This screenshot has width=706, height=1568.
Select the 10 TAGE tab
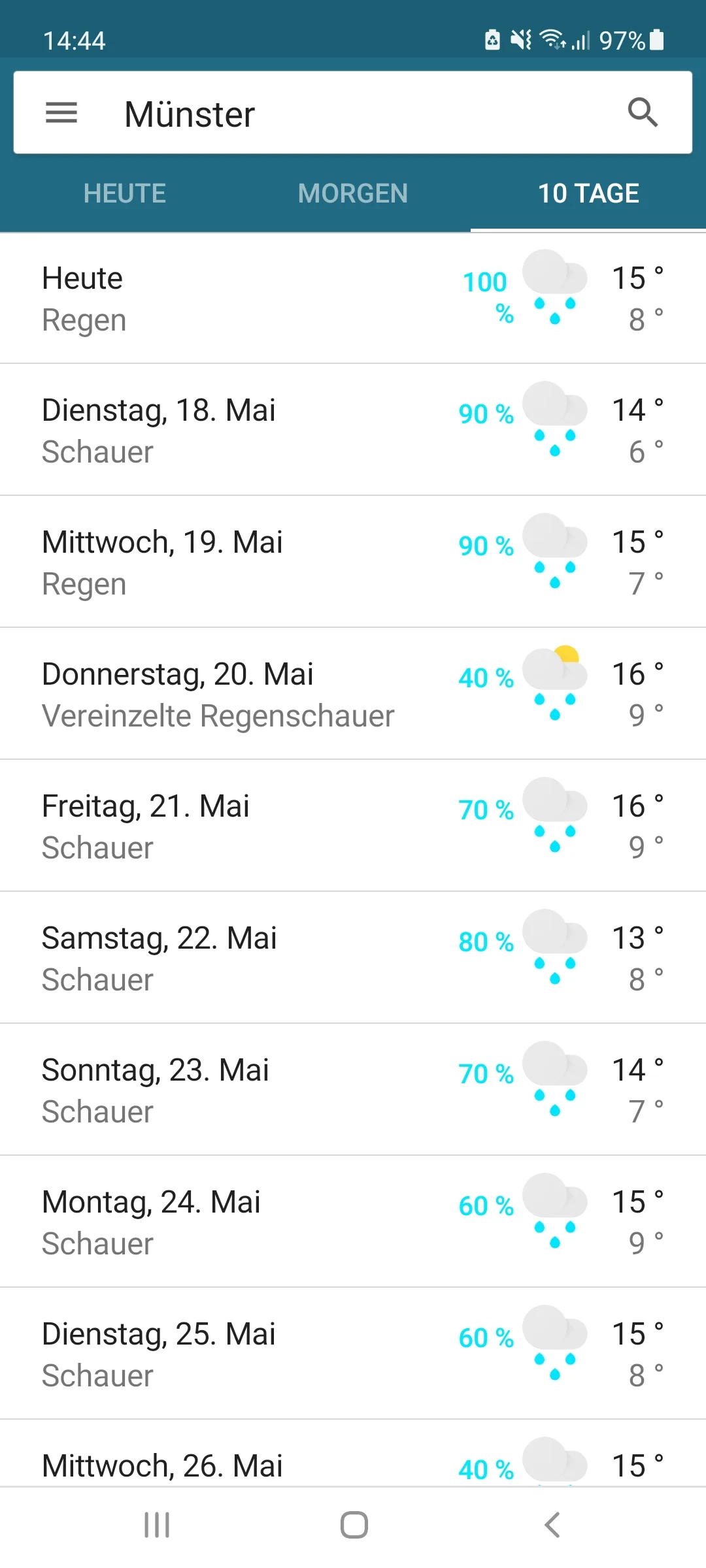[x=588, y=193]
